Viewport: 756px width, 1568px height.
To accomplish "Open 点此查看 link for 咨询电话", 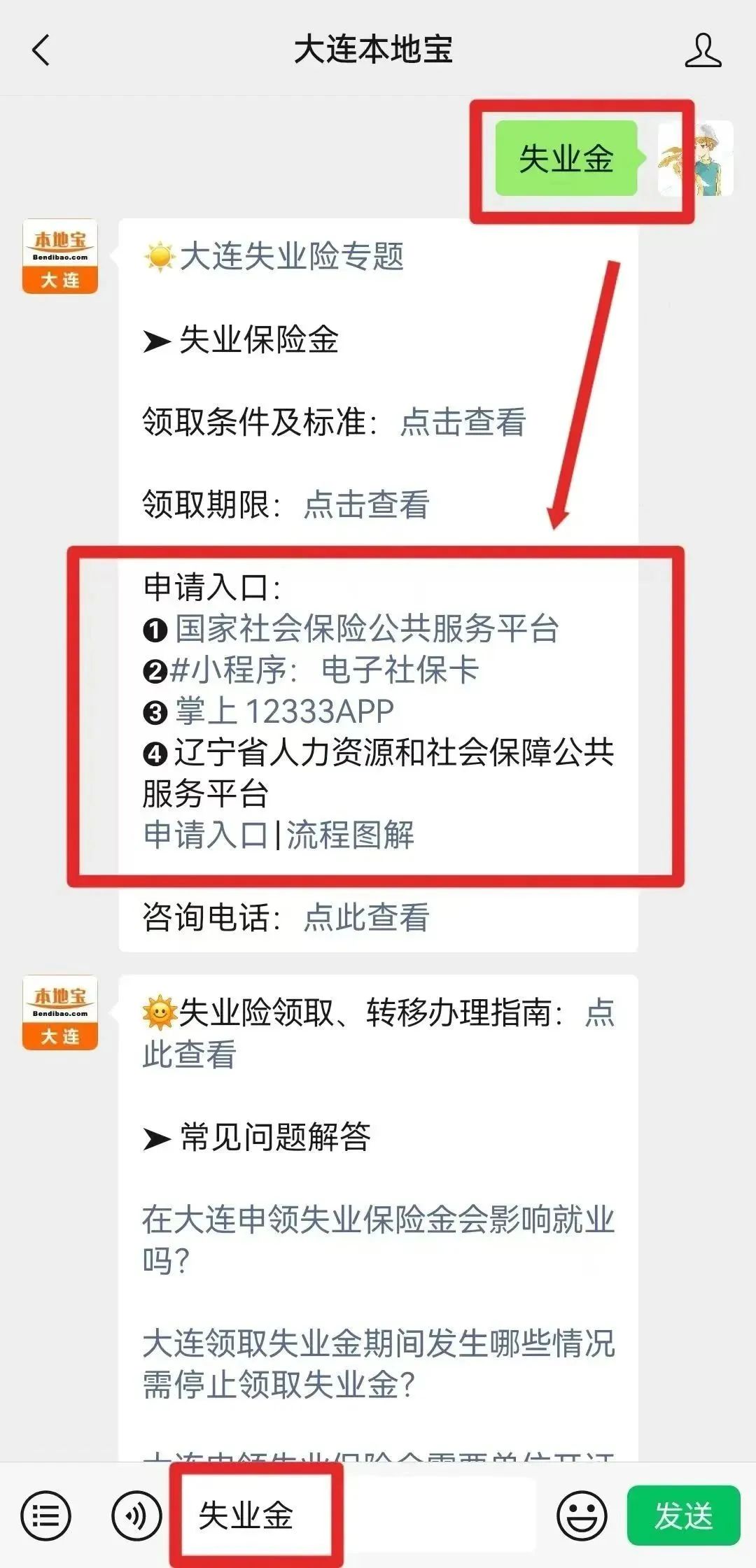I will 366,917.
